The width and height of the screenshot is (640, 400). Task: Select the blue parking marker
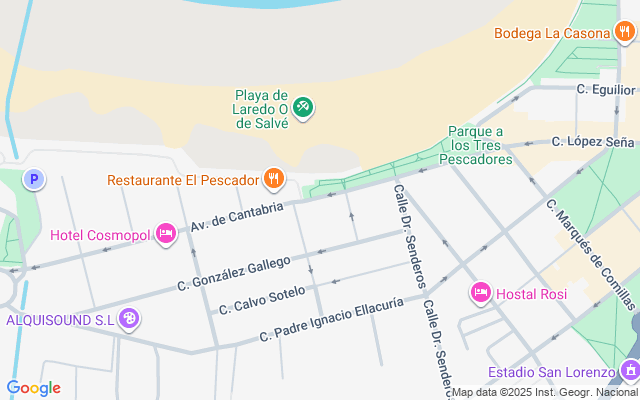point(35,180)
